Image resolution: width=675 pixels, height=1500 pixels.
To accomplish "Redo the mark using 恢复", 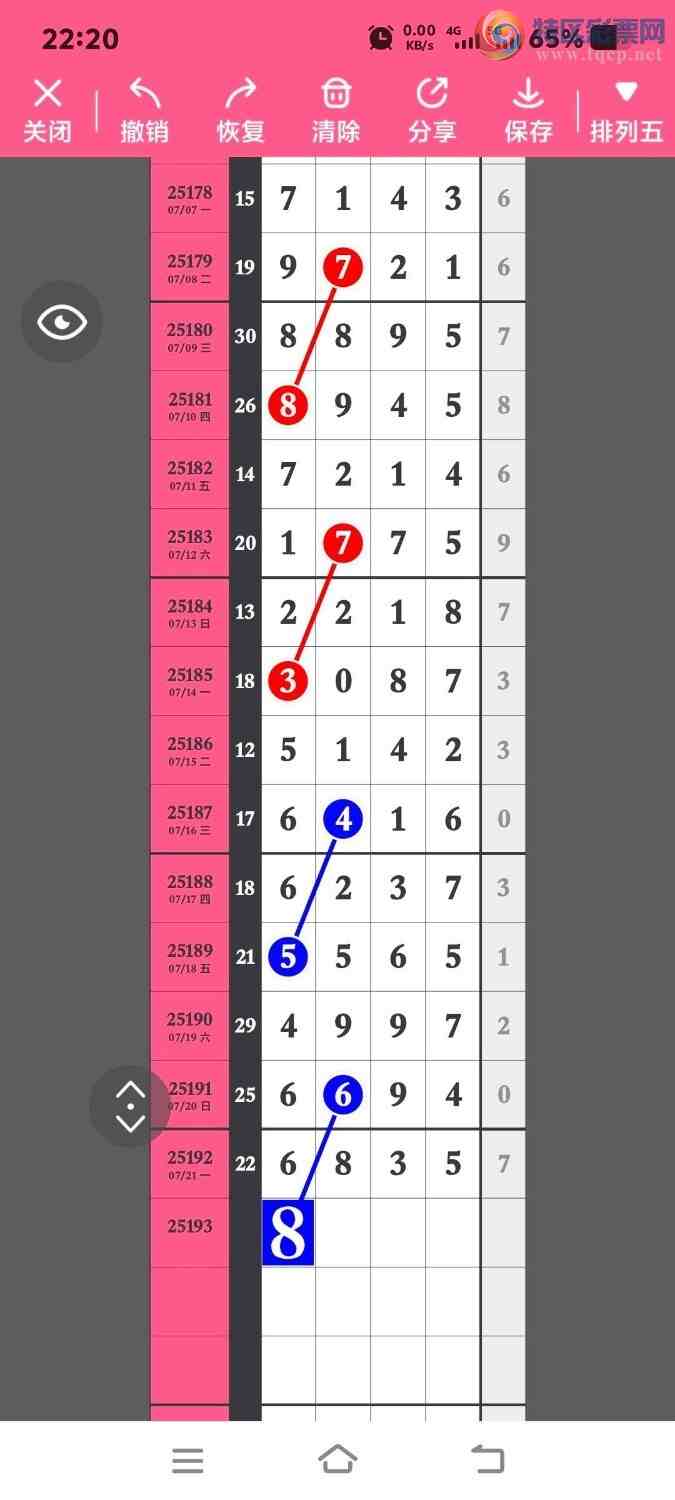I will tap(240, 111).
